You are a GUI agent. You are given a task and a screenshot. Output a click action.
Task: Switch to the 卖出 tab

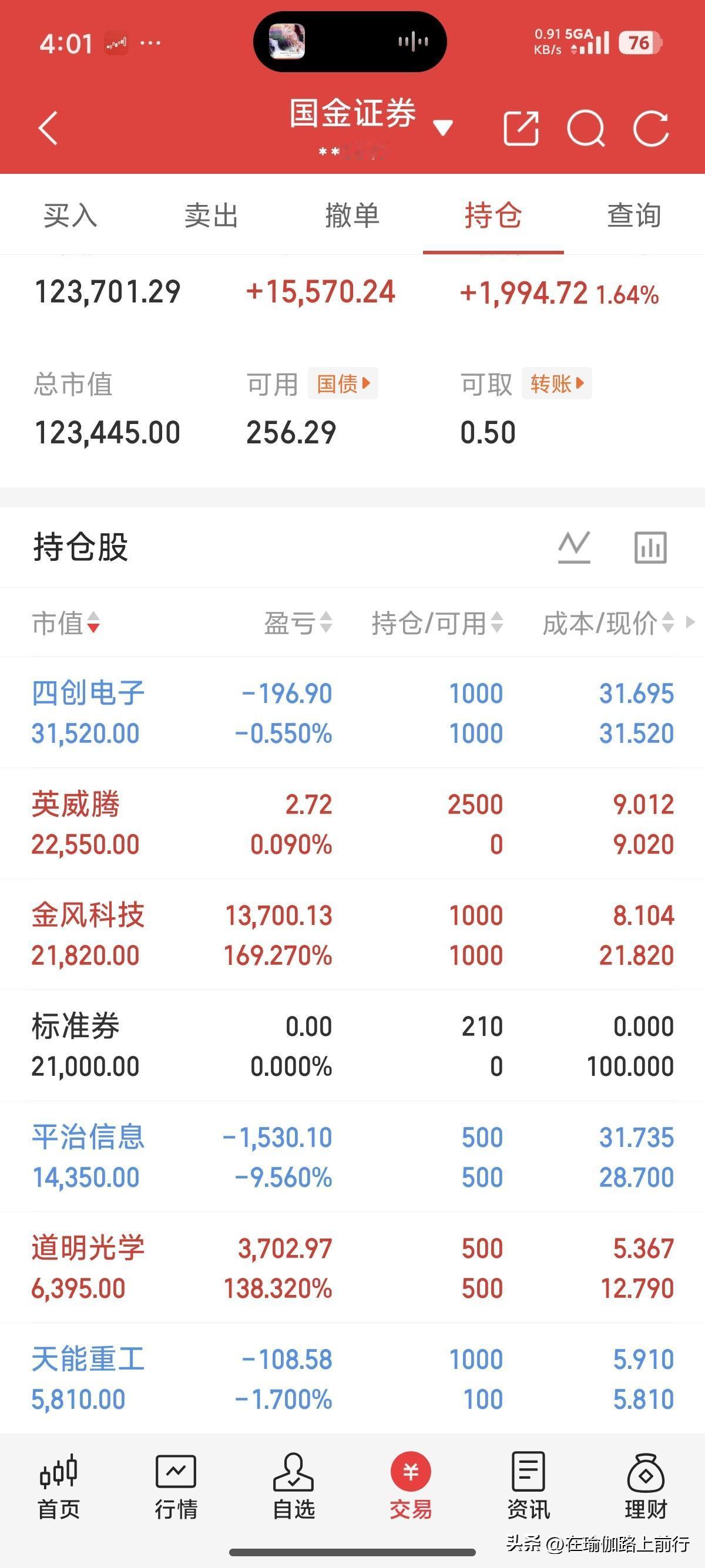tap(211, 216)
